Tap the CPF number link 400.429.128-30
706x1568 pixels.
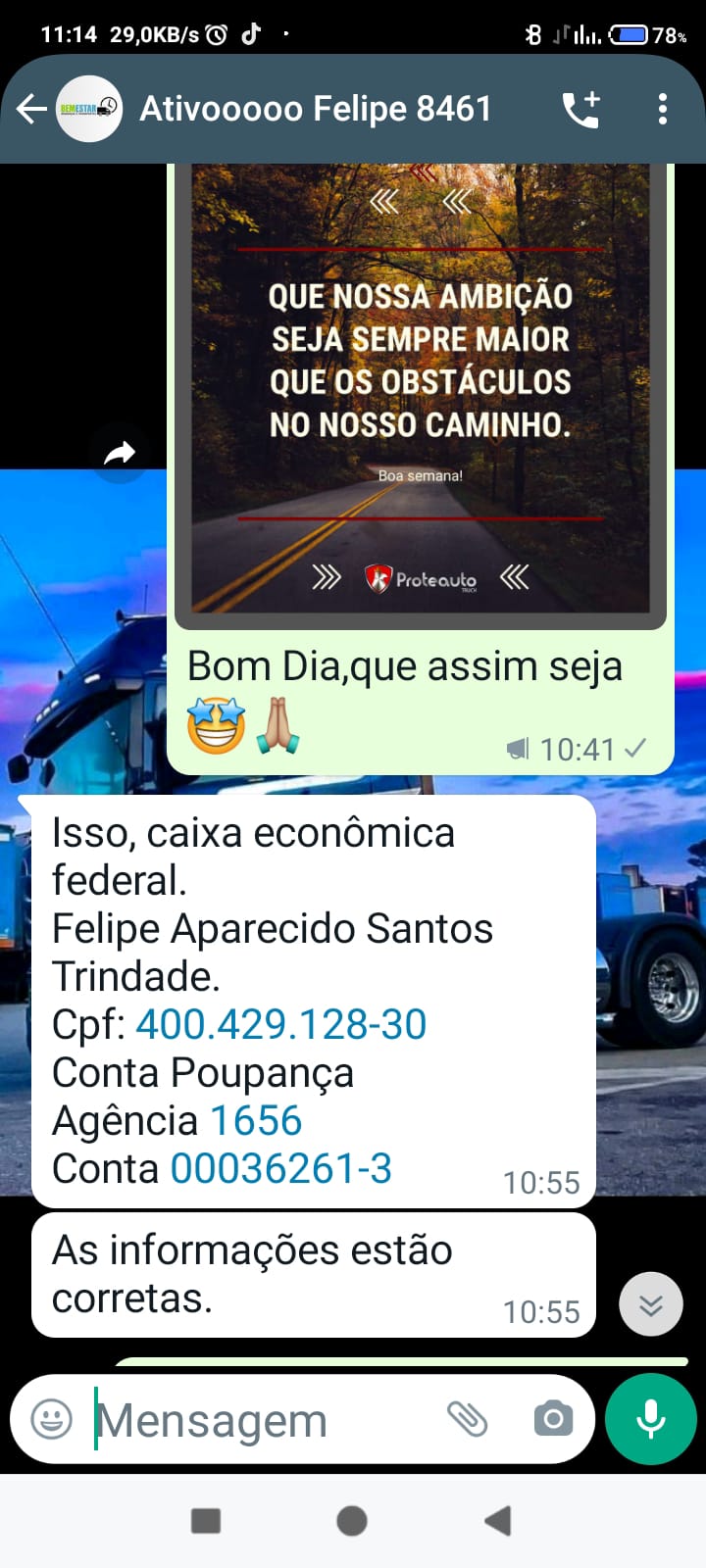(x=281, y=1025)
